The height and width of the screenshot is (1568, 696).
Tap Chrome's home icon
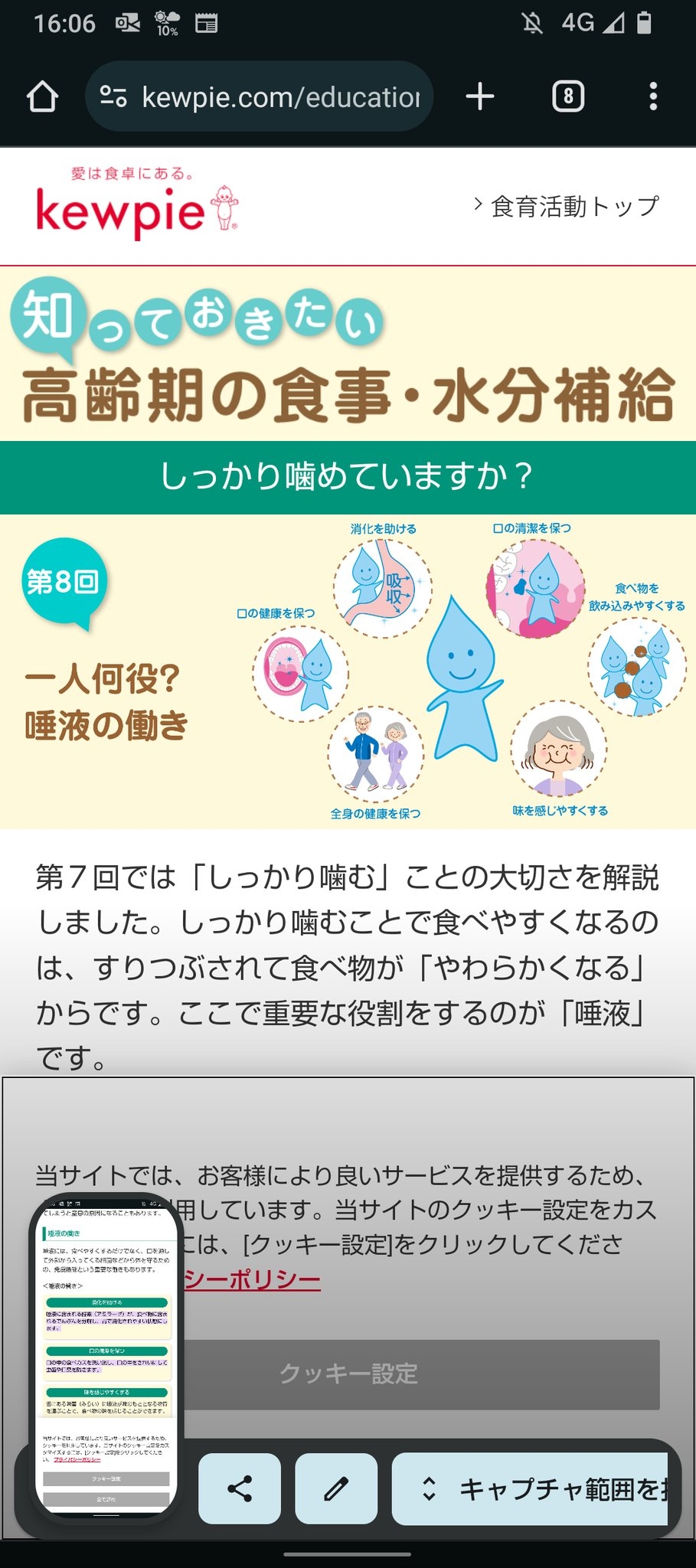(x=44, y=96)
